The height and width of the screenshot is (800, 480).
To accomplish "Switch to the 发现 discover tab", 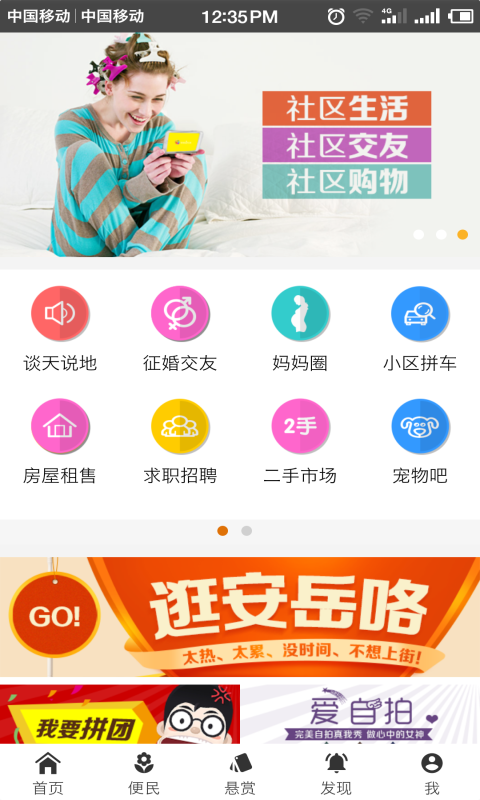I will click(x=336, y=773).
